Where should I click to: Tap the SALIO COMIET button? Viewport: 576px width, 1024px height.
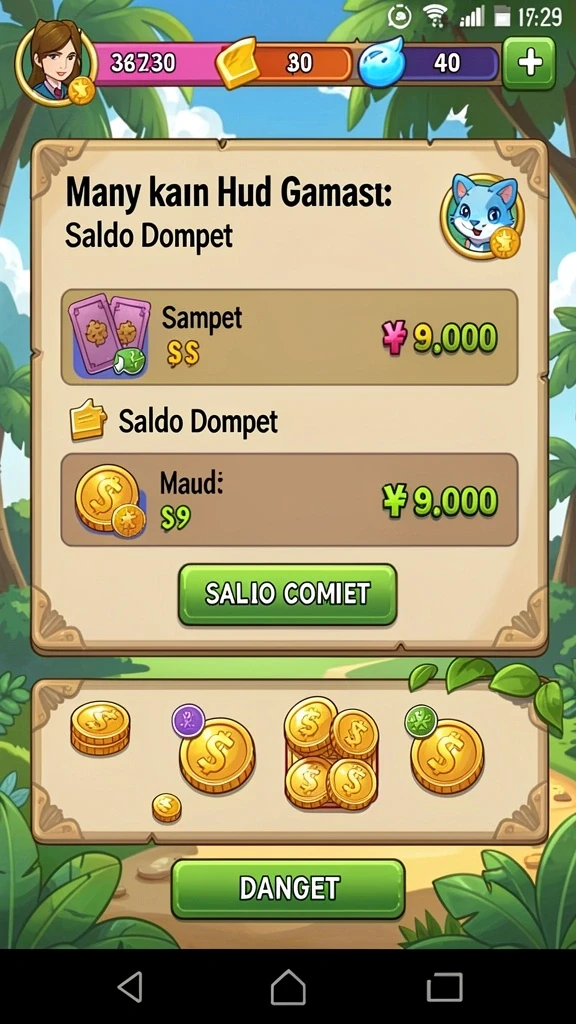(x=287, y=594)
